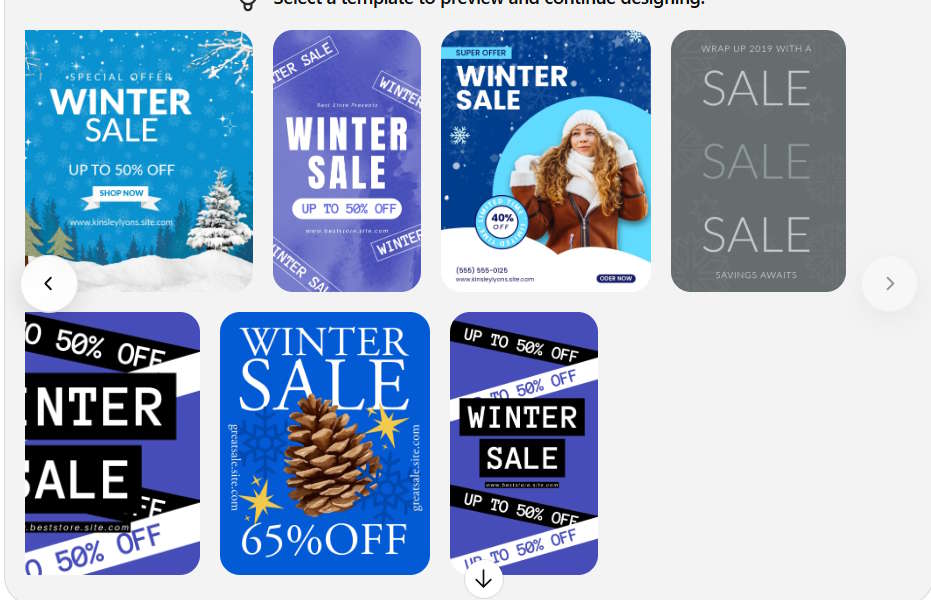
Task: Open the Super Offer template with woman photo
Action: point(545,160)
